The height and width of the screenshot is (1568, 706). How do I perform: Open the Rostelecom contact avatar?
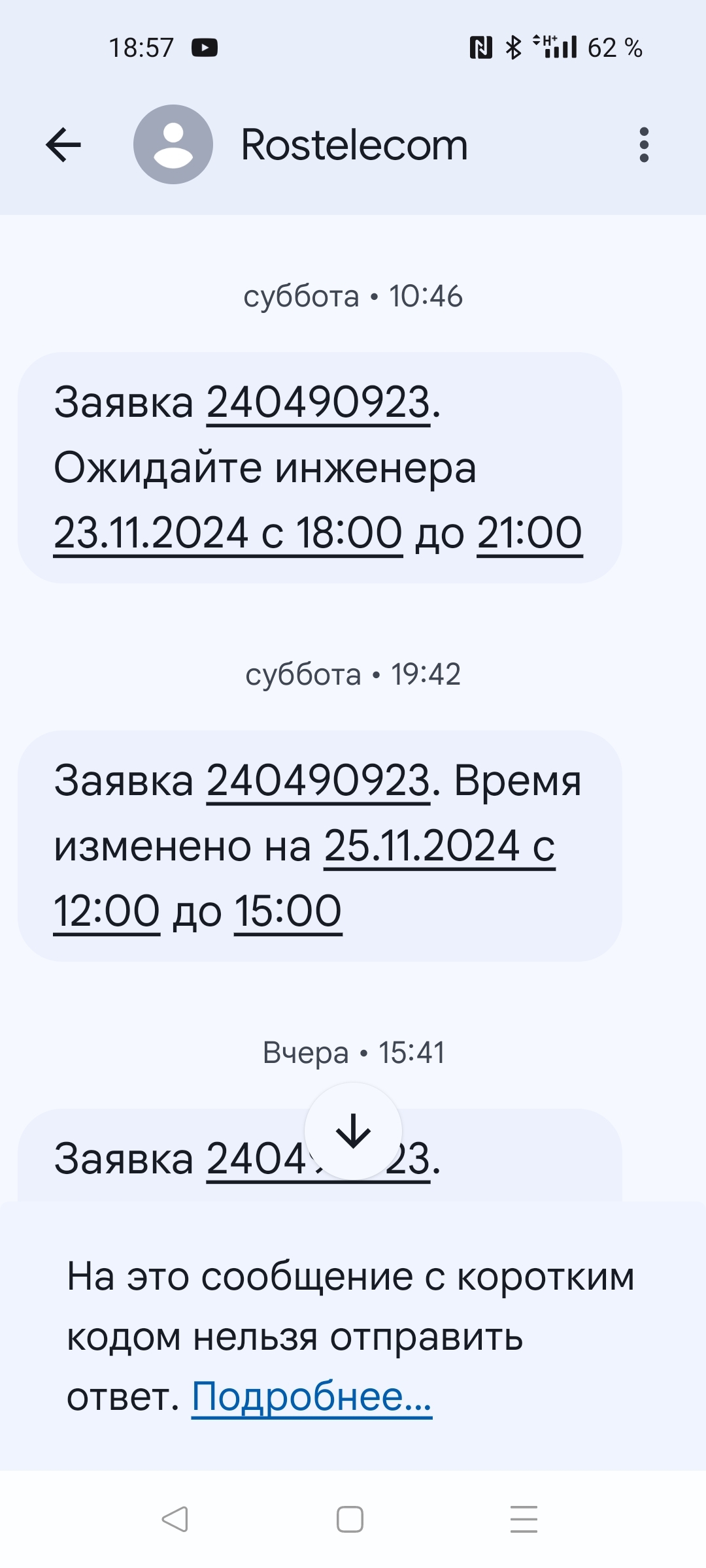point(173,144)
